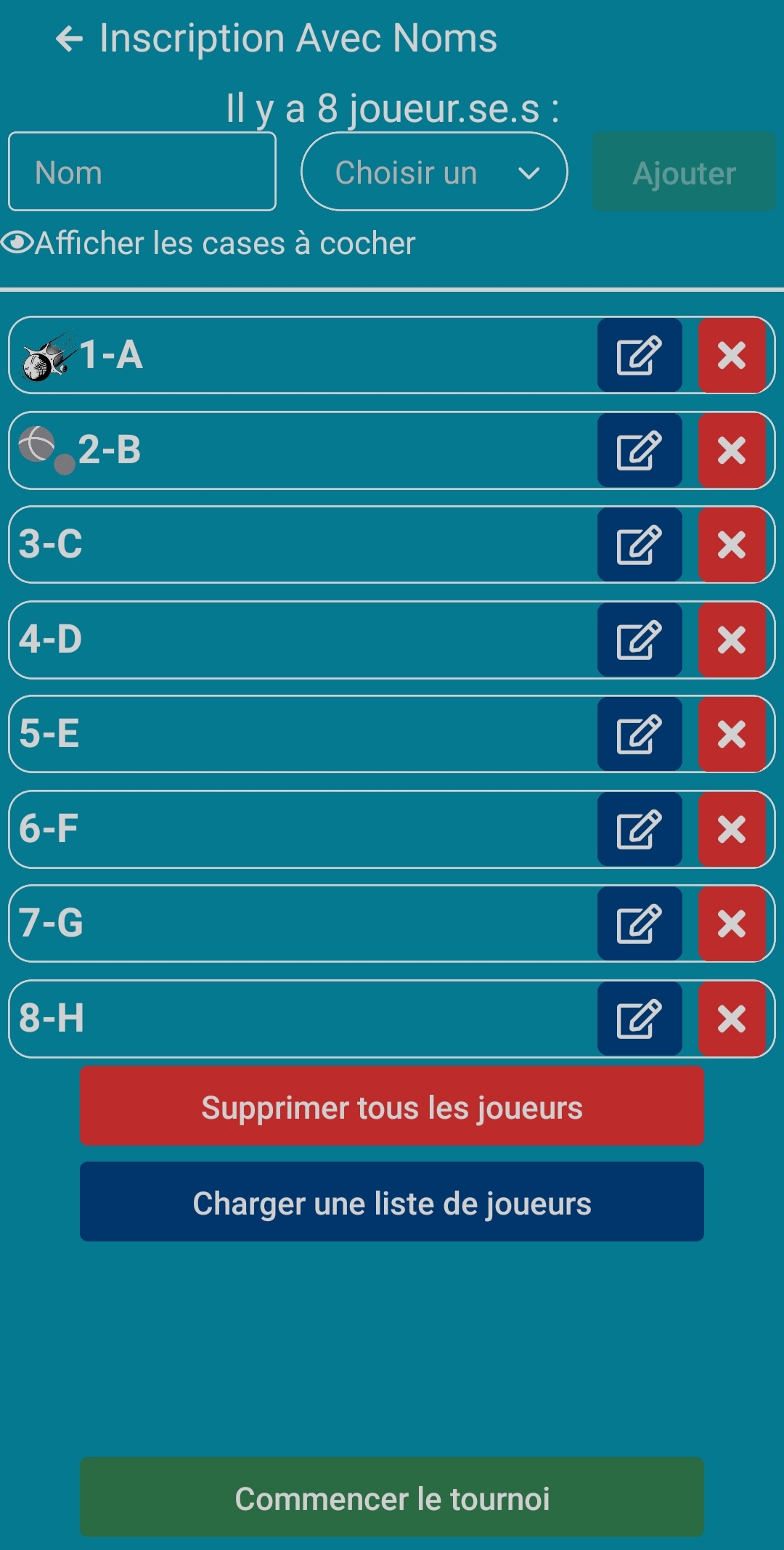Start with "Commencer le tournoi"

[392, 1497]
